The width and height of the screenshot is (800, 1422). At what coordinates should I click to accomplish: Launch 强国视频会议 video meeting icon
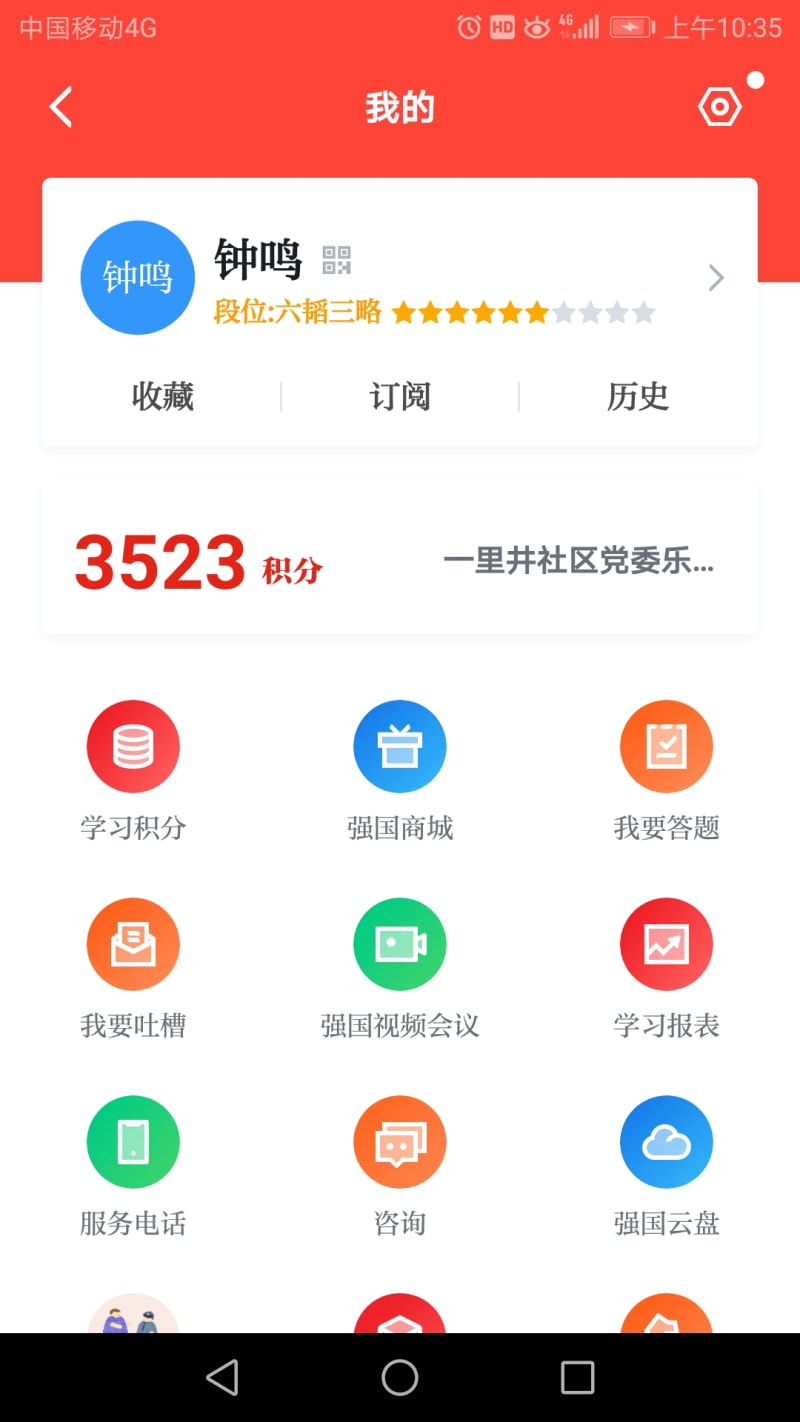[400, 943]
